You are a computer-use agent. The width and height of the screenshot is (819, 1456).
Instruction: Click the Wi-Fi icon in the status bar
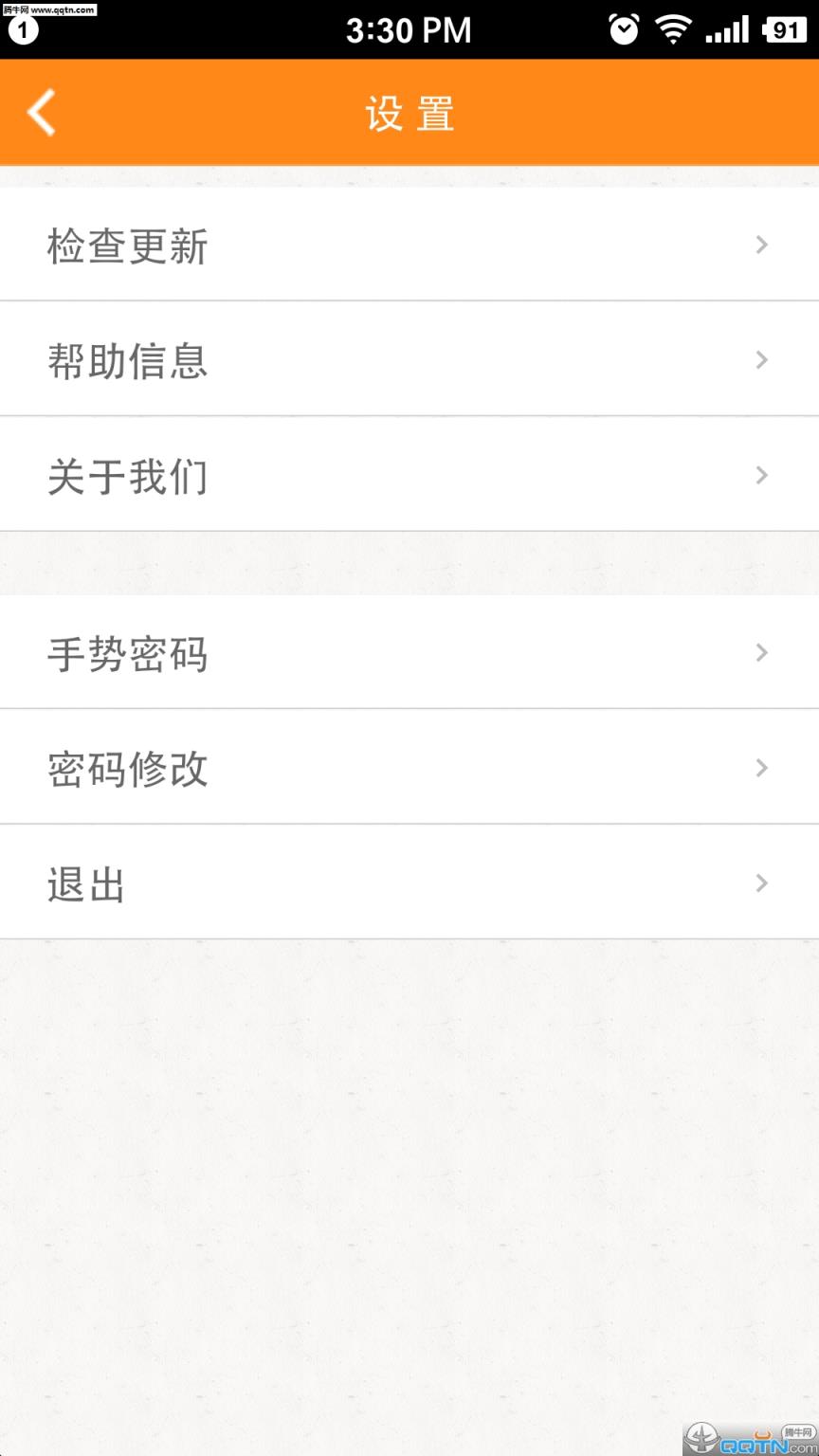673,29
